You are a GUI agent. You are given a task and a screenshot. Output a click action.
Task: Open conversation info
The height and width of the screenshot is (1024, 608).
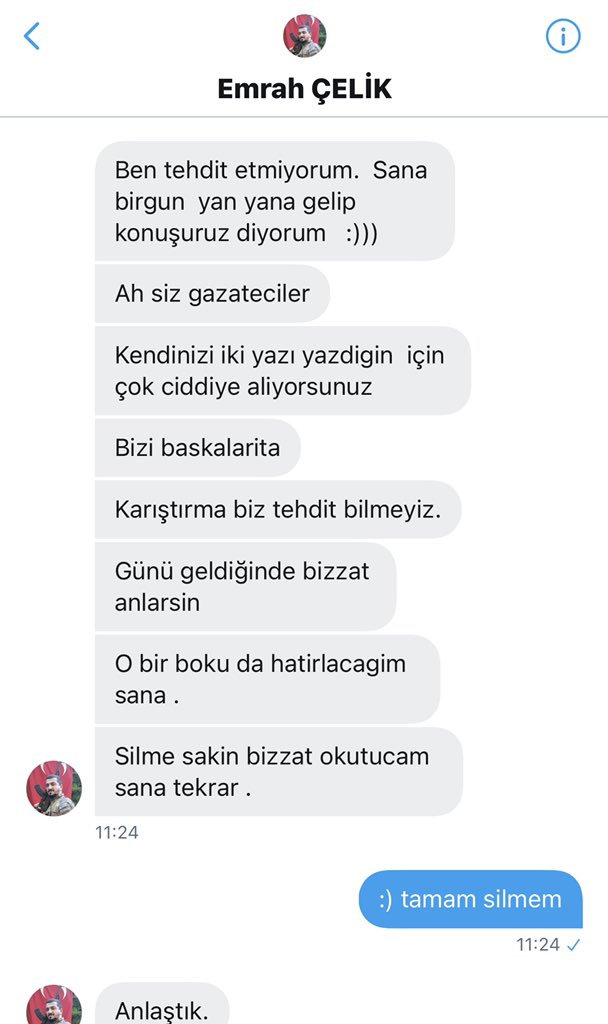click(x=563, y=36)
